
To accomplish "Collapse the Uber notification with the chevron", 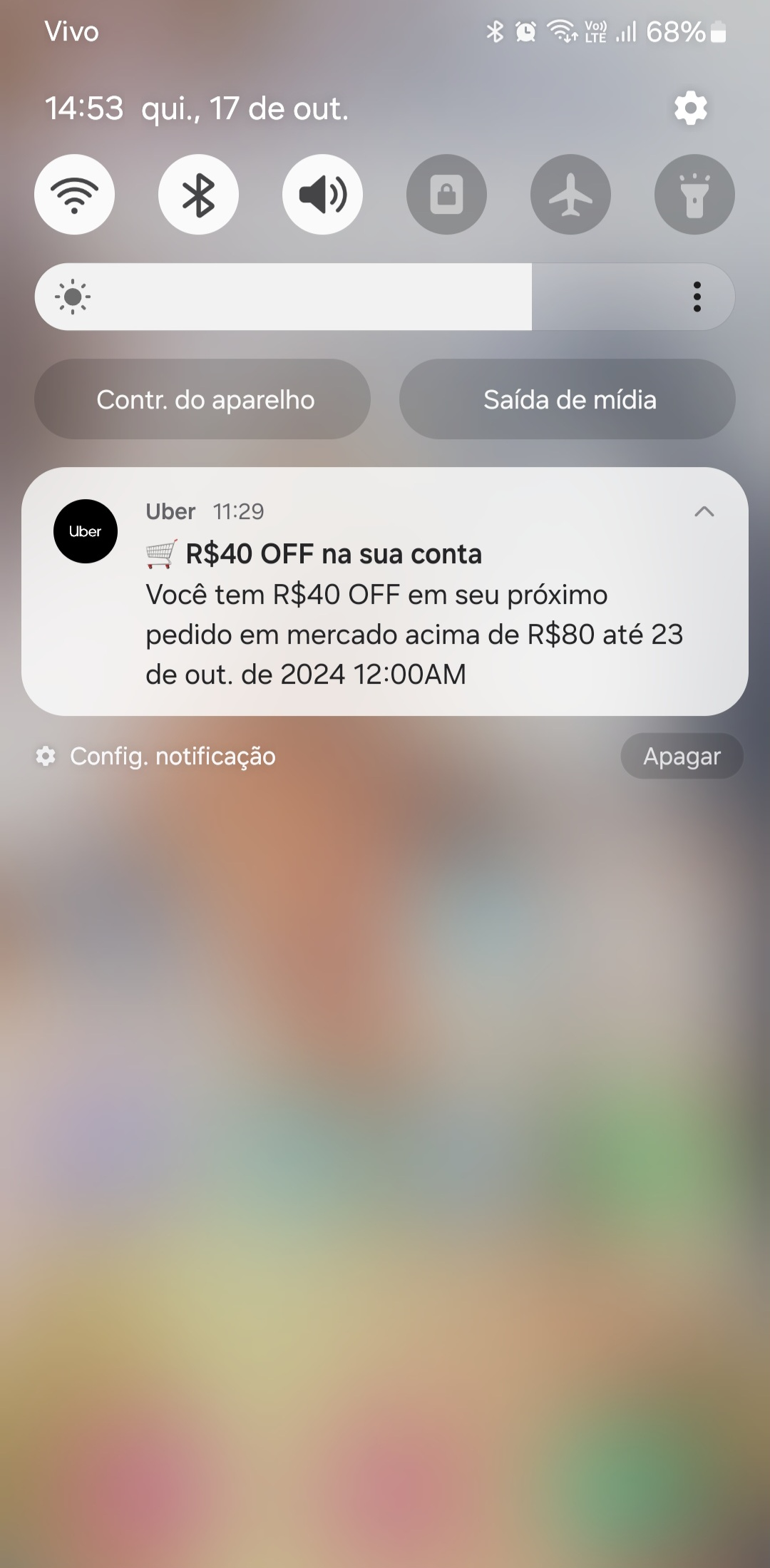I will [x=704, y=511].
